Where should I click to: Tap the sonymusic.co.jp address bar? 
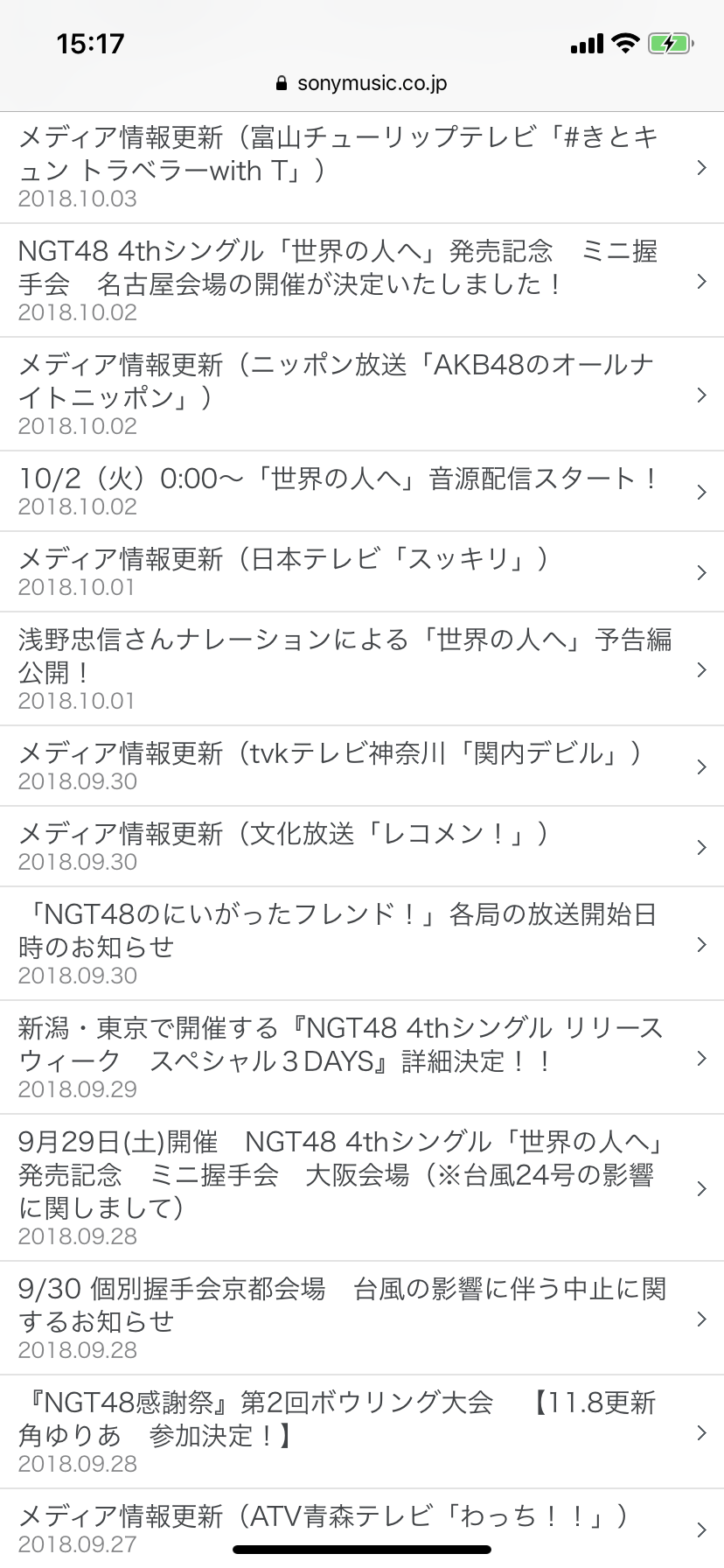[362, 83]
